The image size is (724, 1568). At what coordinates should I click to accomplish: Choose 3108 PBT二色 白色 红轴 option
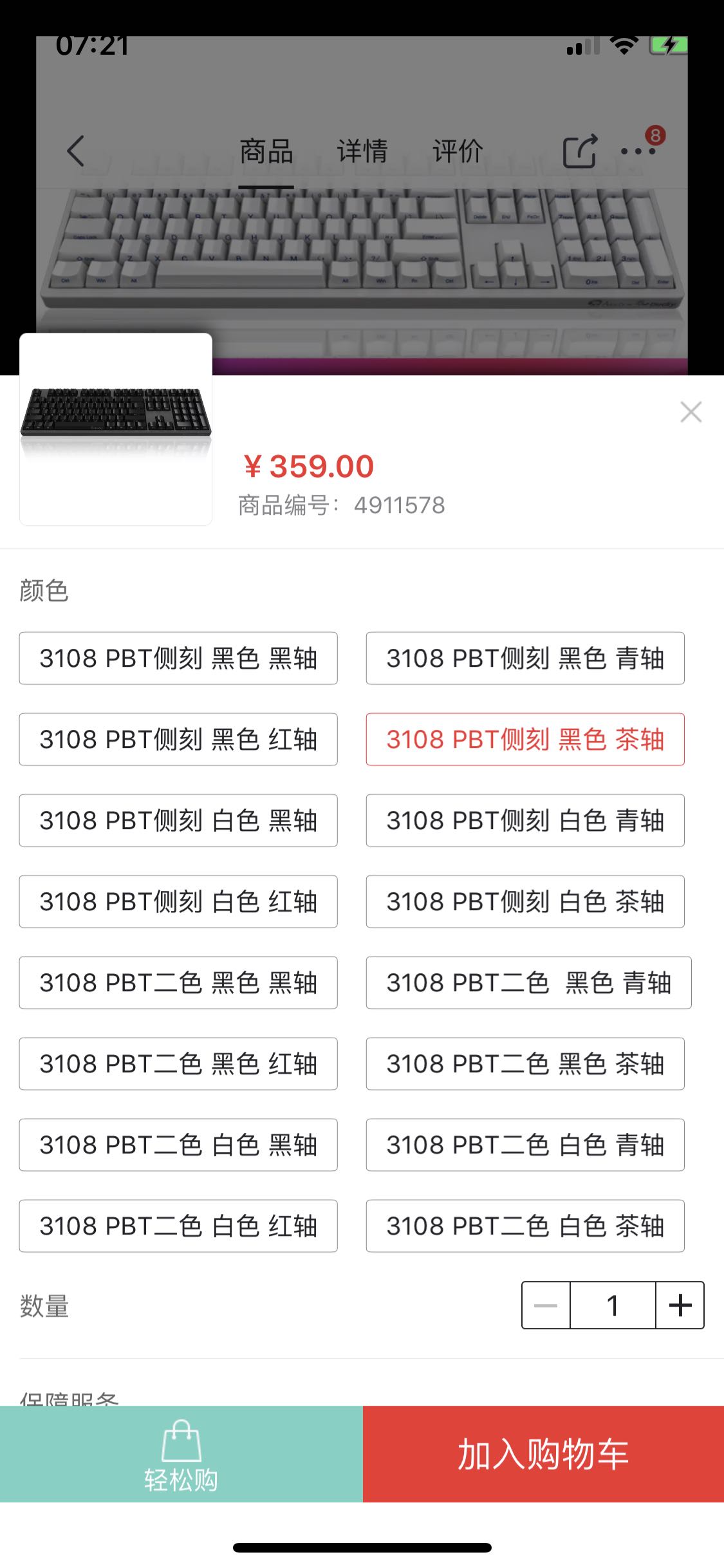tap(178, 1226)
